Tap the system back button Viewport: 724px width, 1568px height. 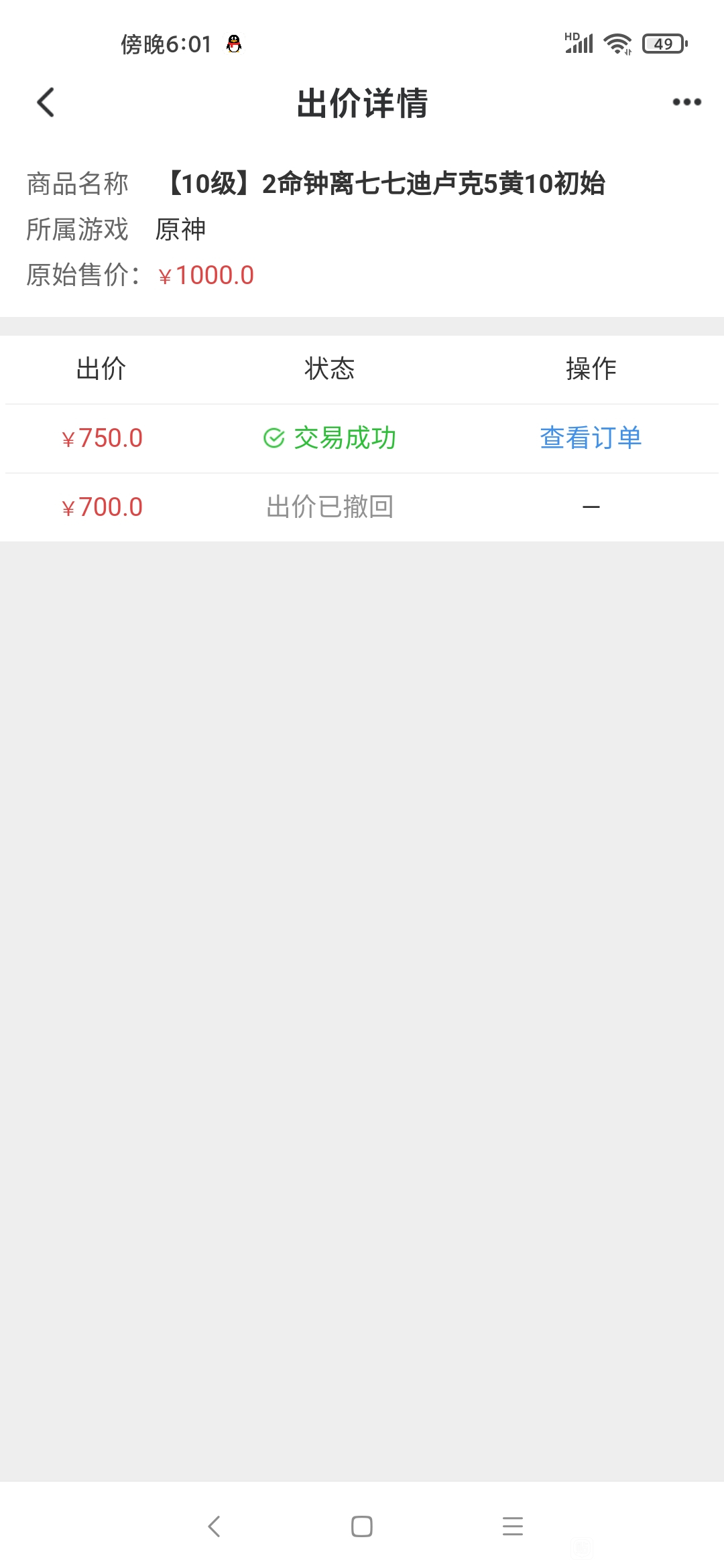coord(215,1526)
